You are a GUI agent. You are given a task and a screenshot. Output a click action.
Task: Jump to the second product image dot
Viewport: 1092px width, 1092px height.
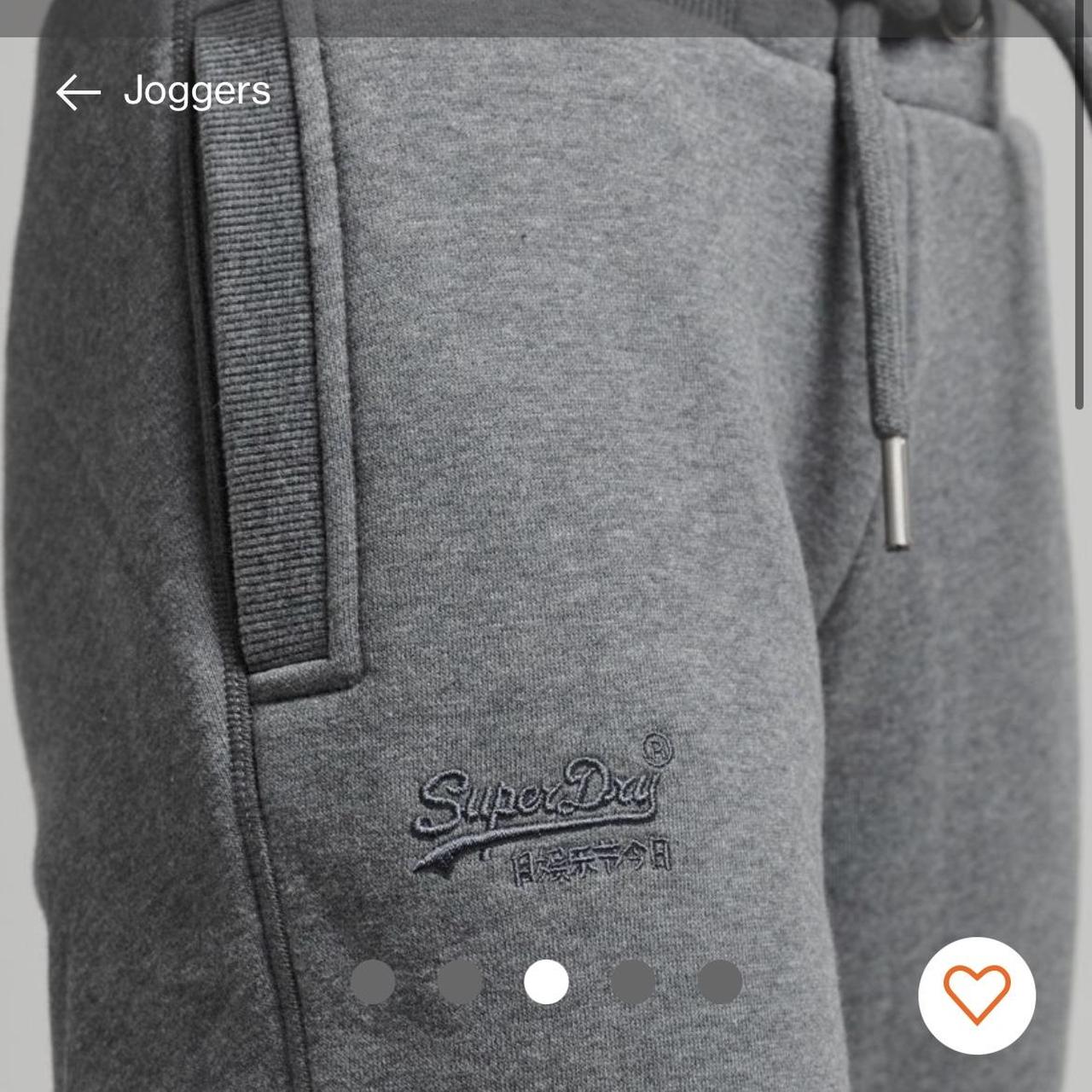pyautogui.click(x=460, y=981)
